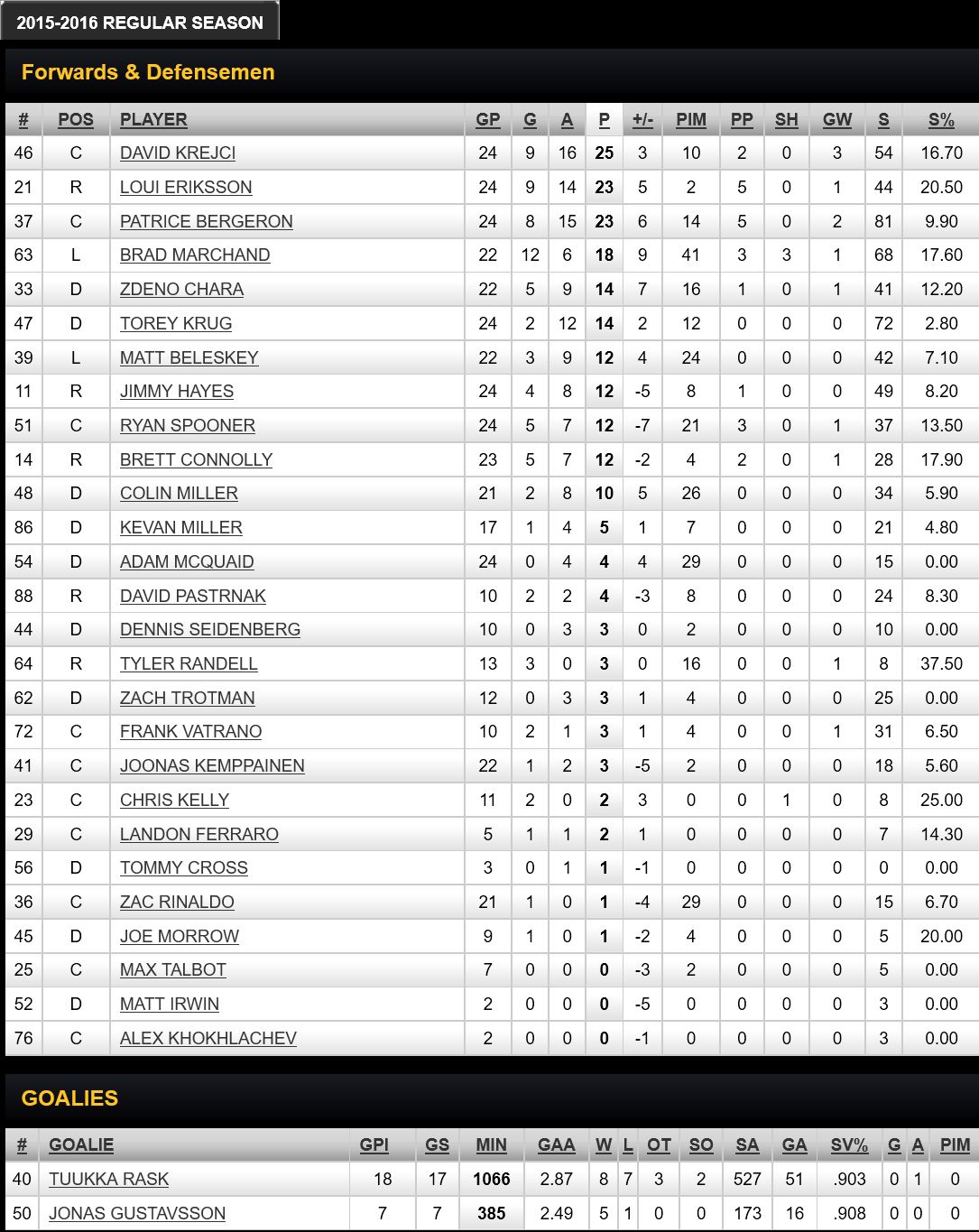View Zdeno Chara's profile
This screenshot has width=979, height=1232.
pyautogui.click(x=181, y=290)
